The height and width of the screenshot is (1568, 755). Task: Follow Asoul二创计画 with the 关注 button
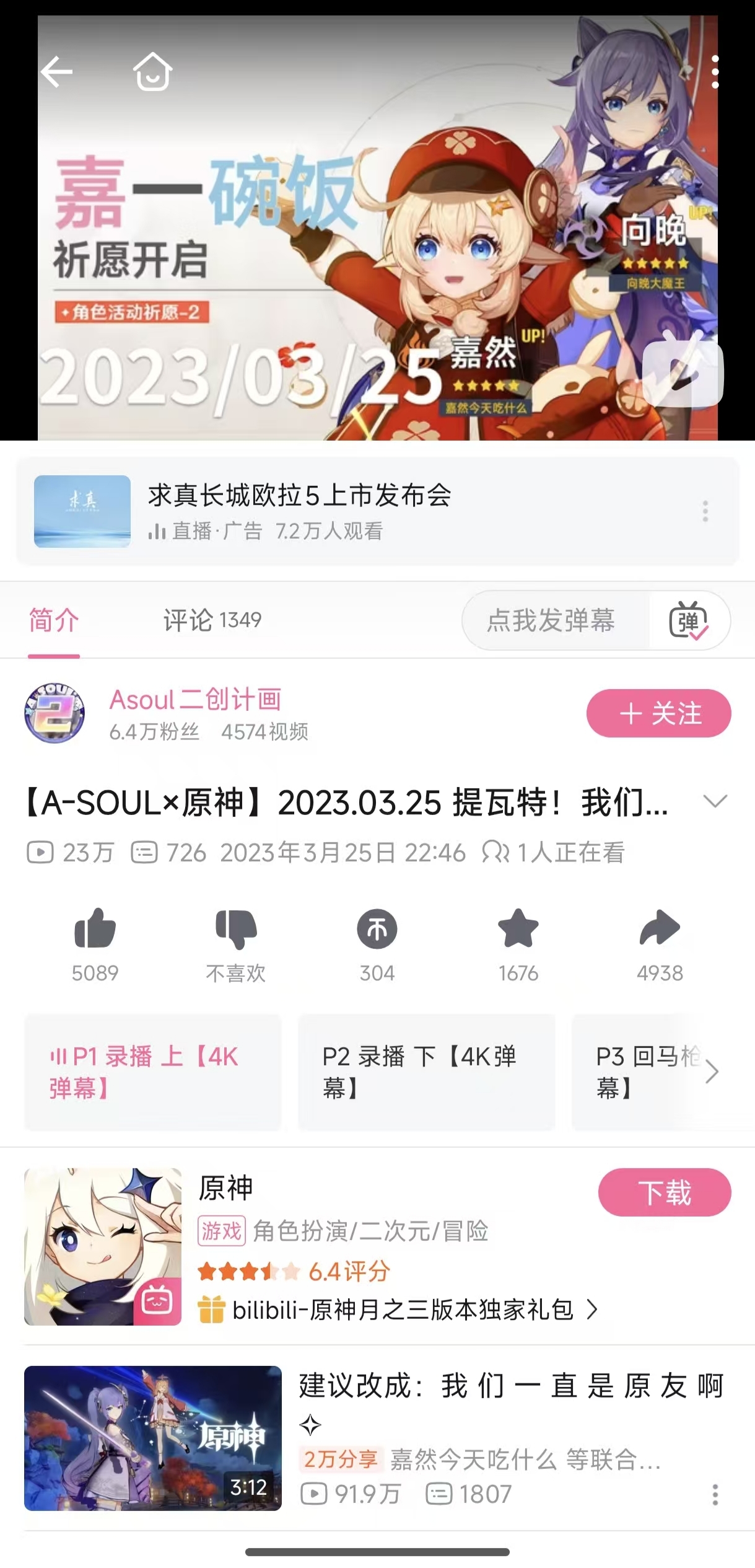(x=658, y=713)
